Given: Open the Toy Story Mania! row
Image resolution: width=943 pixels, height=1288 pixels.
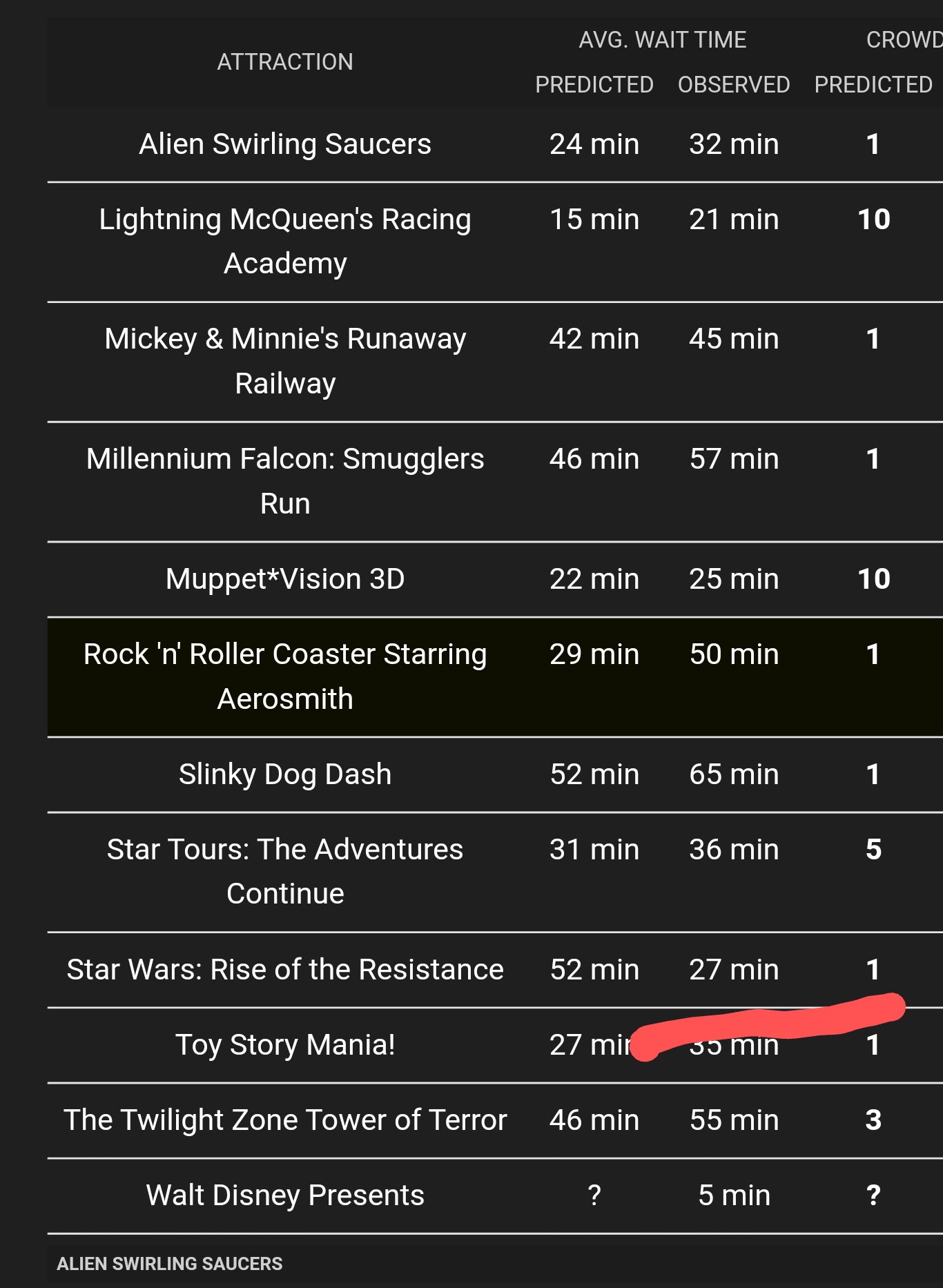Looking at the screenshot, I should click(x=284, y=1044).
